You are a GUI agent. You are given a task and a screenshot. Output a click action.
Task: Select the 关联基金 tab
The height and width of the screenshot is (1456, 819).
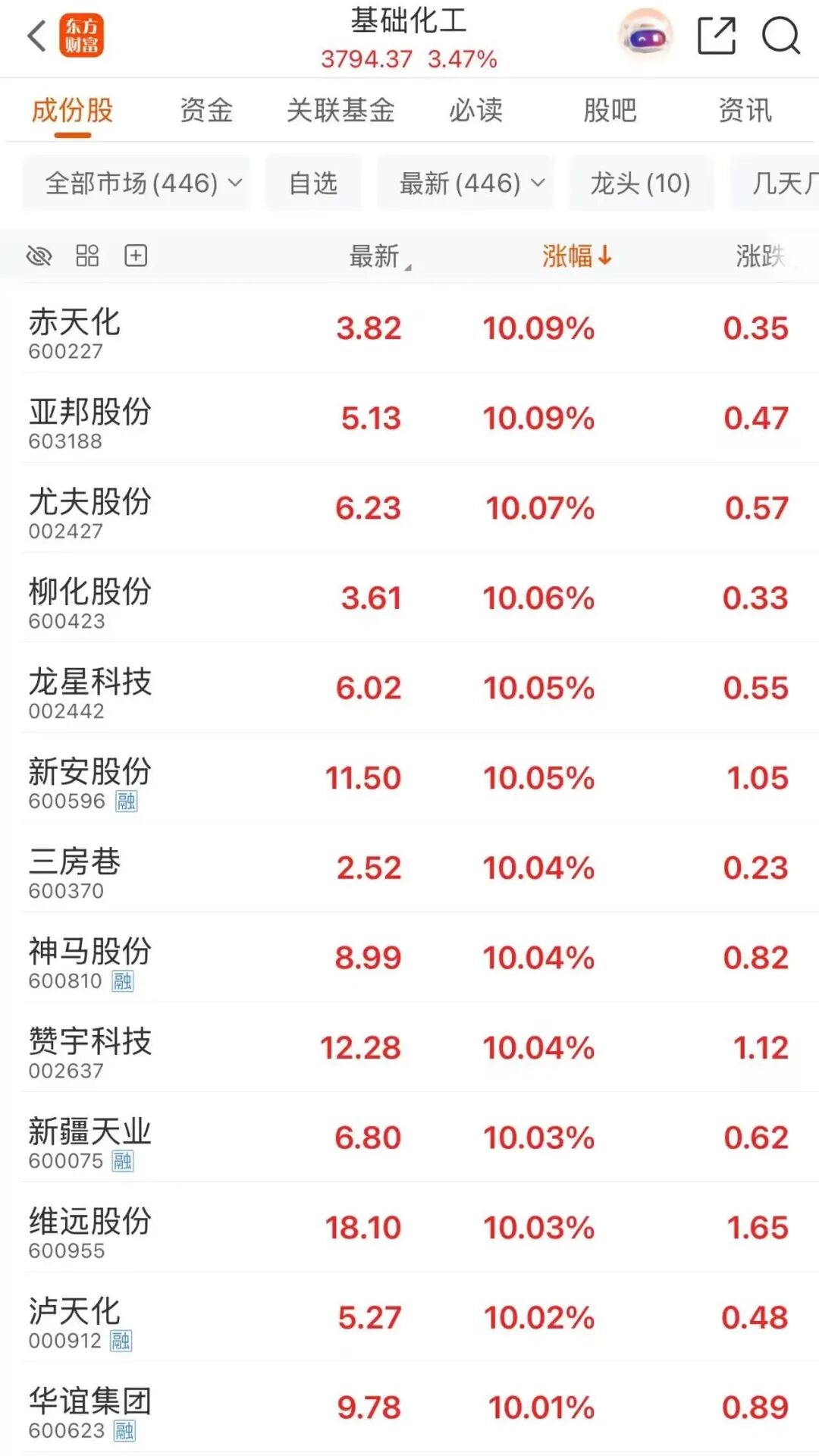click(342, 111)
